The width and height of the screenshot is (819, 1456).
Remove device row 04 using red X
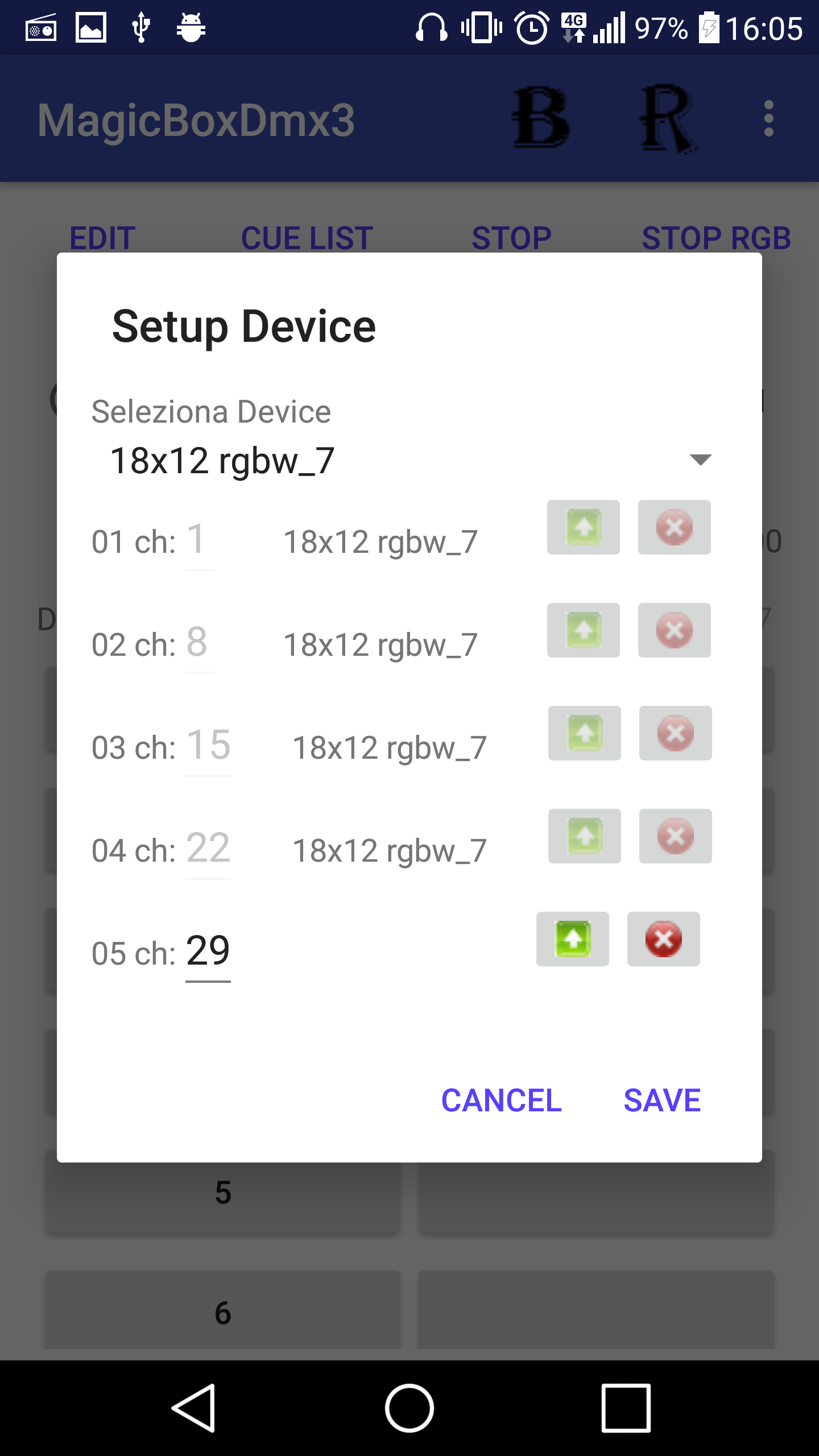click(675, 836)
